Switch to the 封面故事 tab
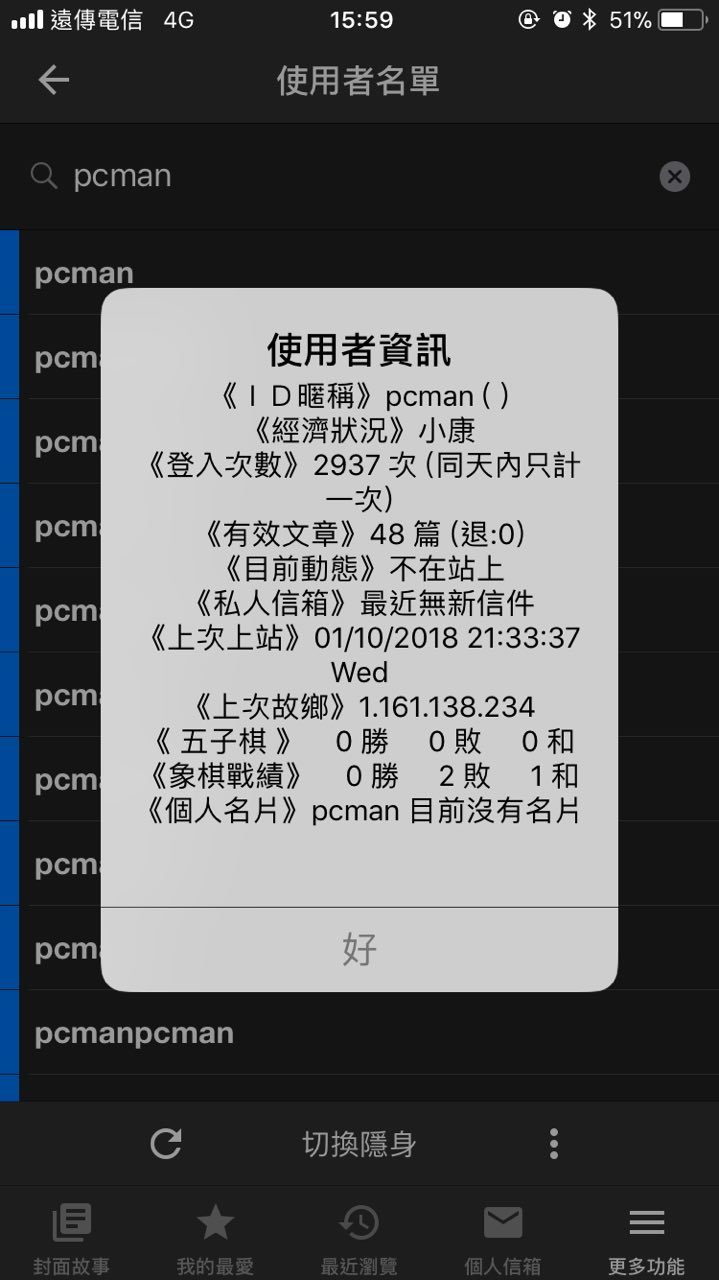This screenshot has height=1280, width=719. pyautogui.click(x=71, y=1238)
